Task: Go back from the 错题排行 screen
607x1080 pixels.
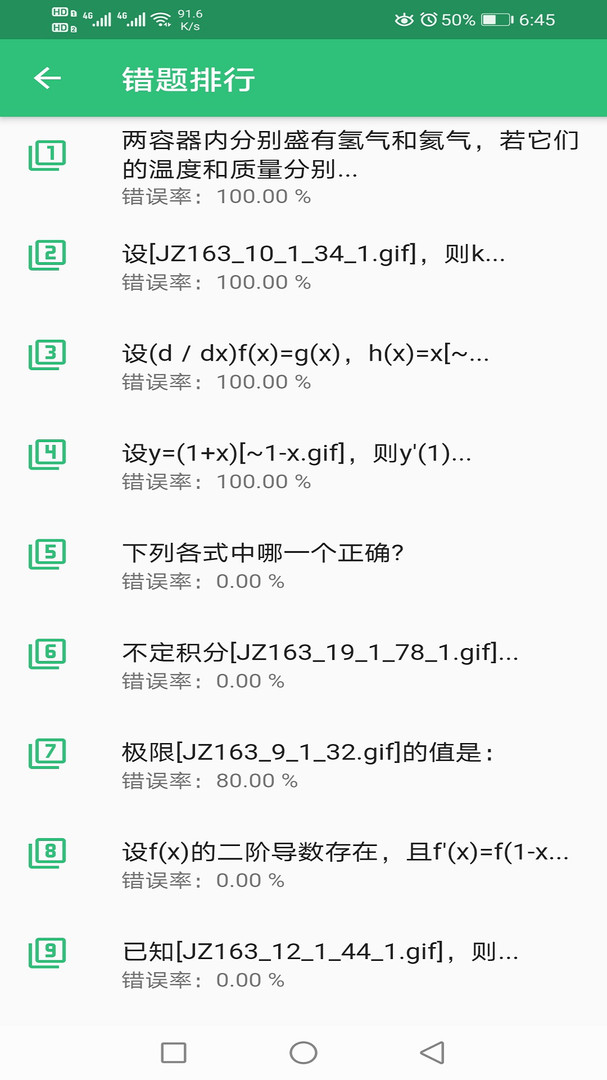Action: (x=47, y=79)
